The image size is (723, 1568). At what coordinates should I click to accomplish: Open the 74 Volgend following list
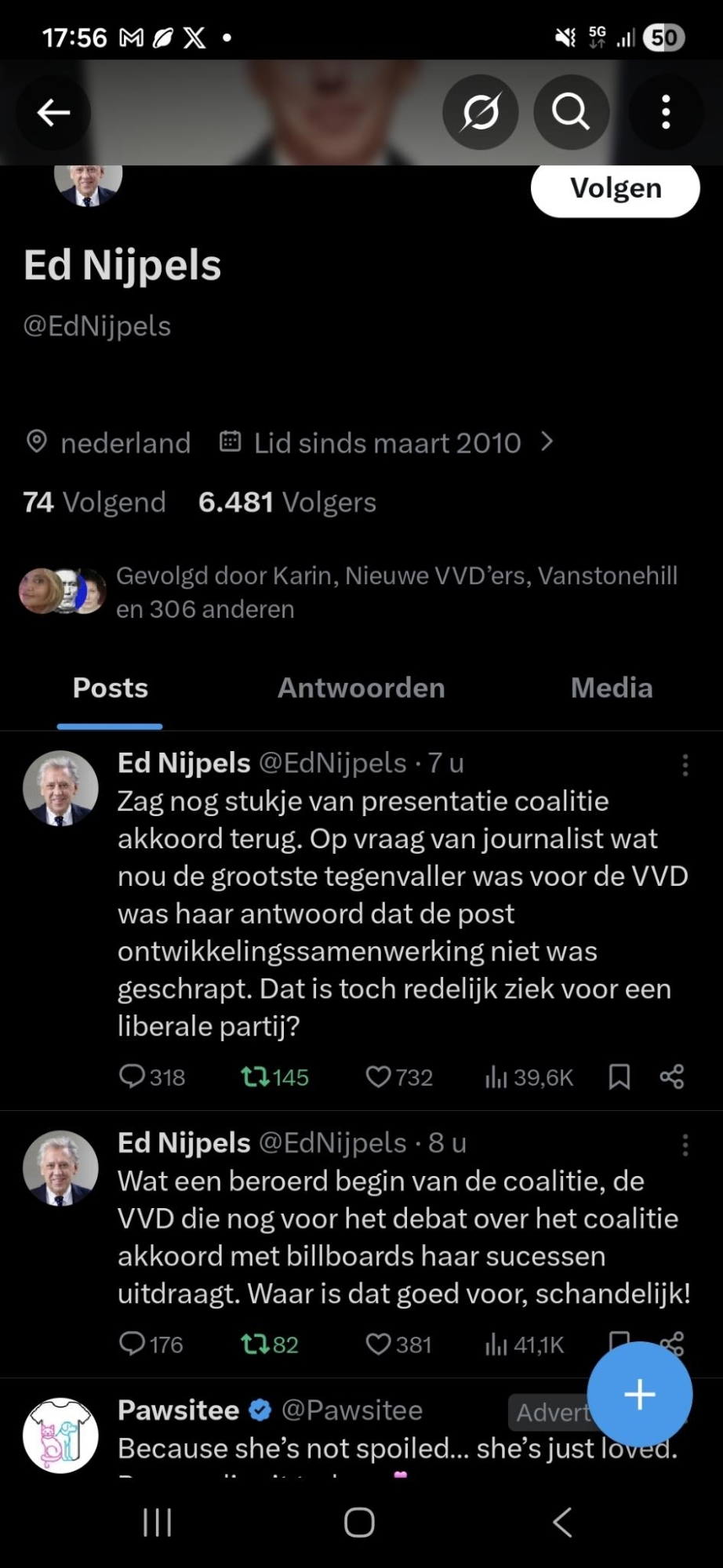(94, 503)
